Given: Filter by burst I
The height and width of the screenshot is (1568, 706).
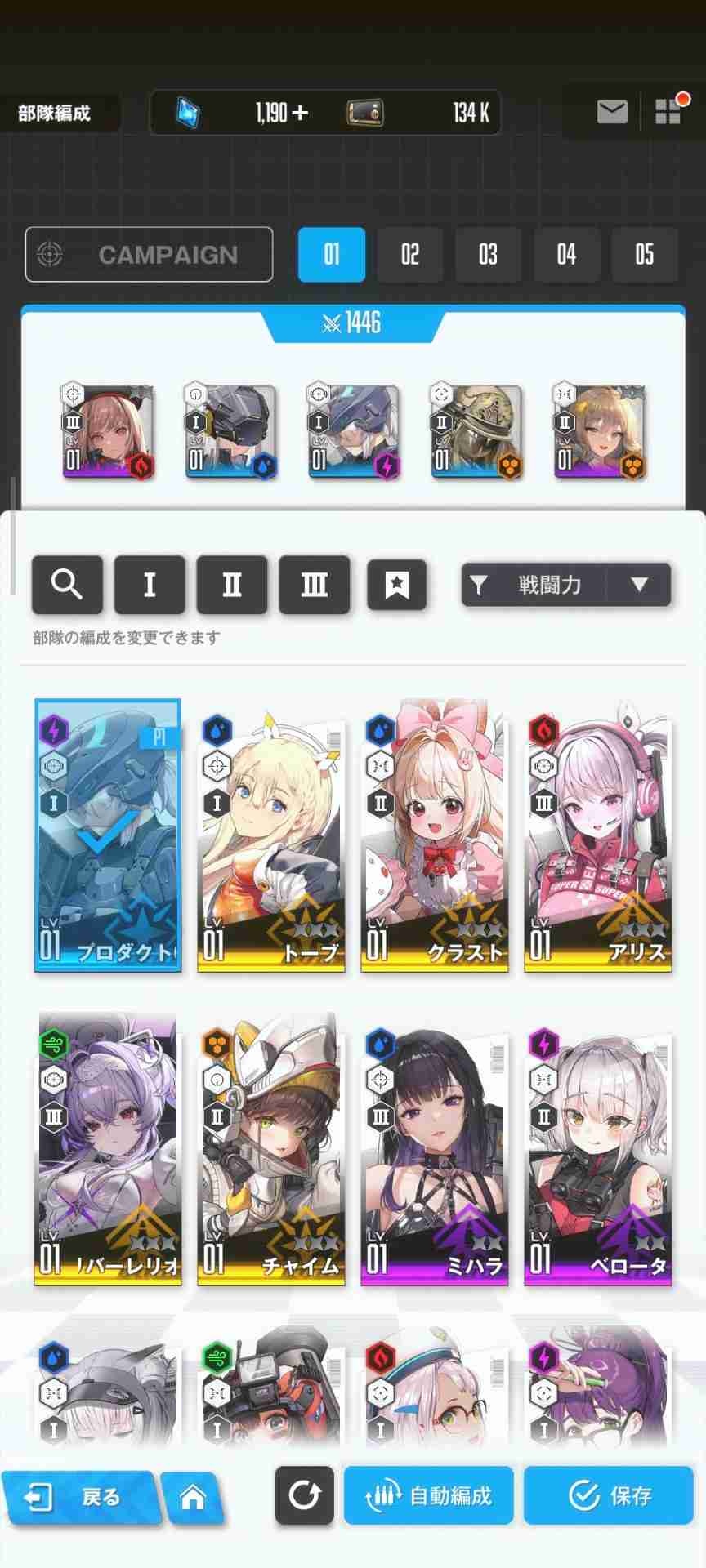Looking at the screenshot, I should (x=150, y=585).
